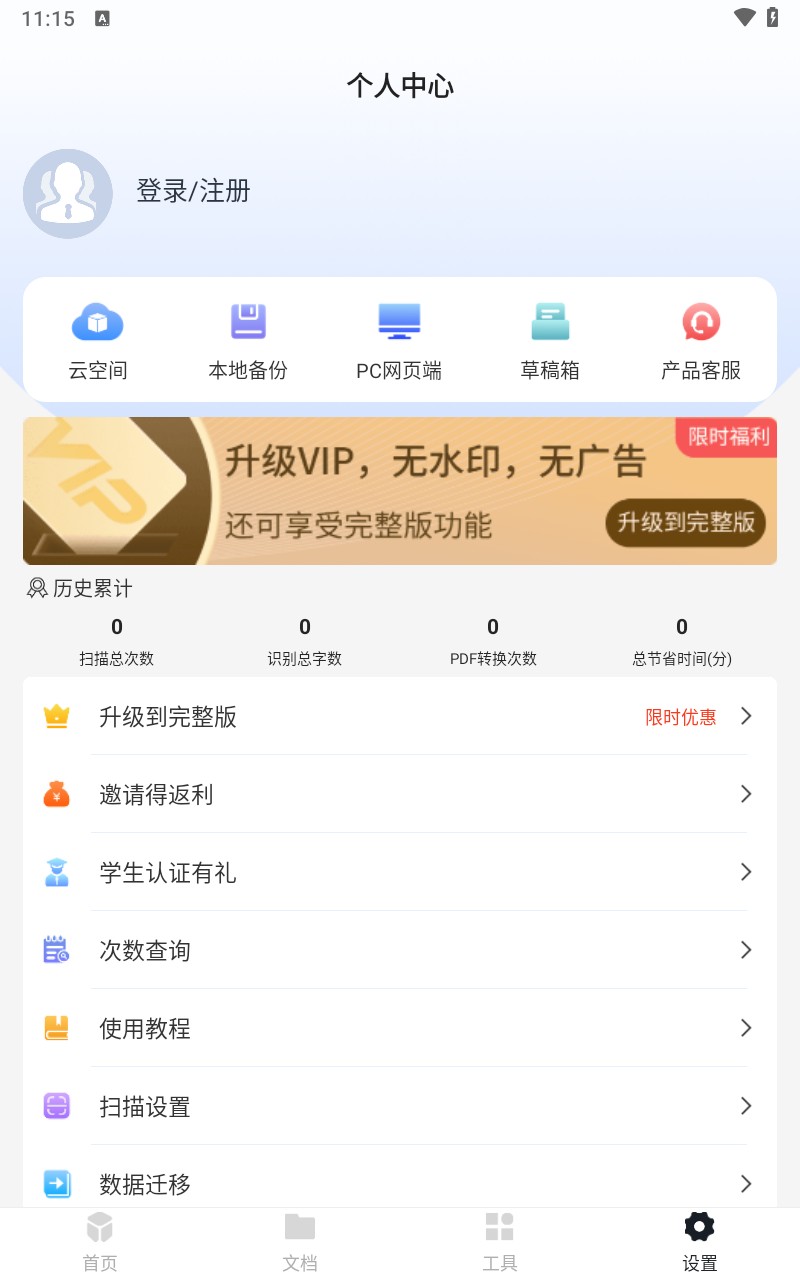Open the 首页 home tab
800x1280 pixels.
(x=99, y=1240)
